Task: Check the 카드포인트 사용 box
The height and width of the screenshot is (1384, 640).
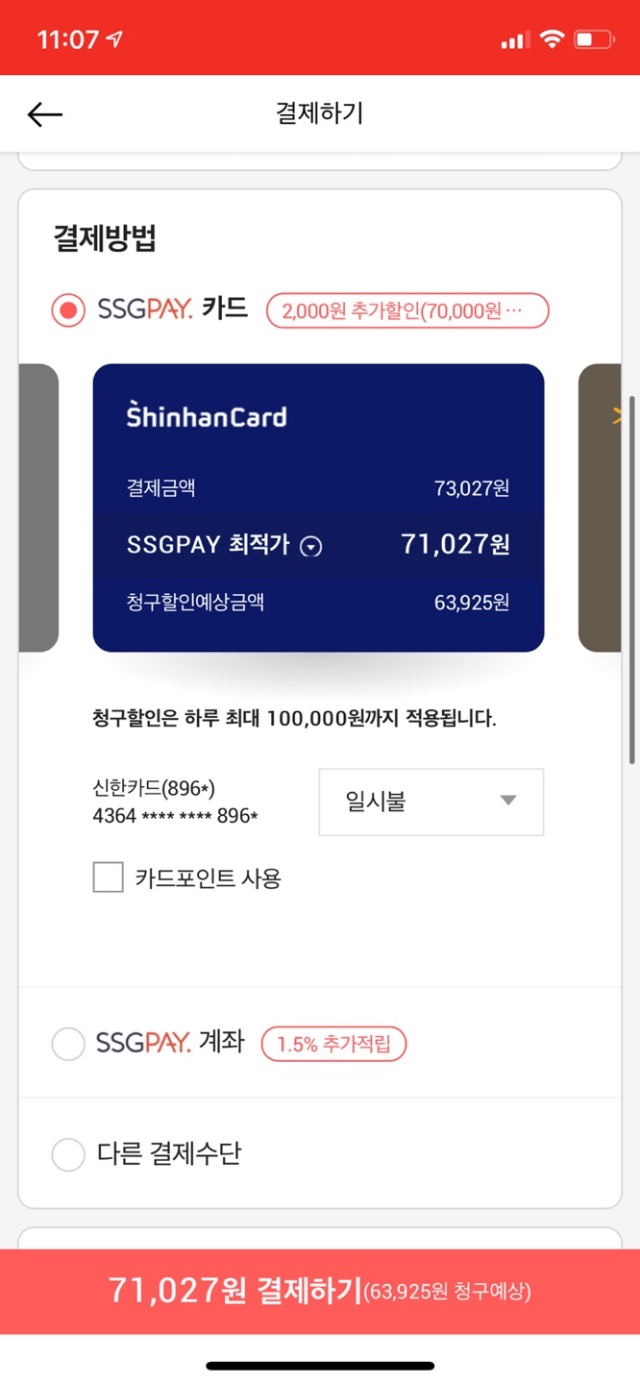Action: pos(108,878)
